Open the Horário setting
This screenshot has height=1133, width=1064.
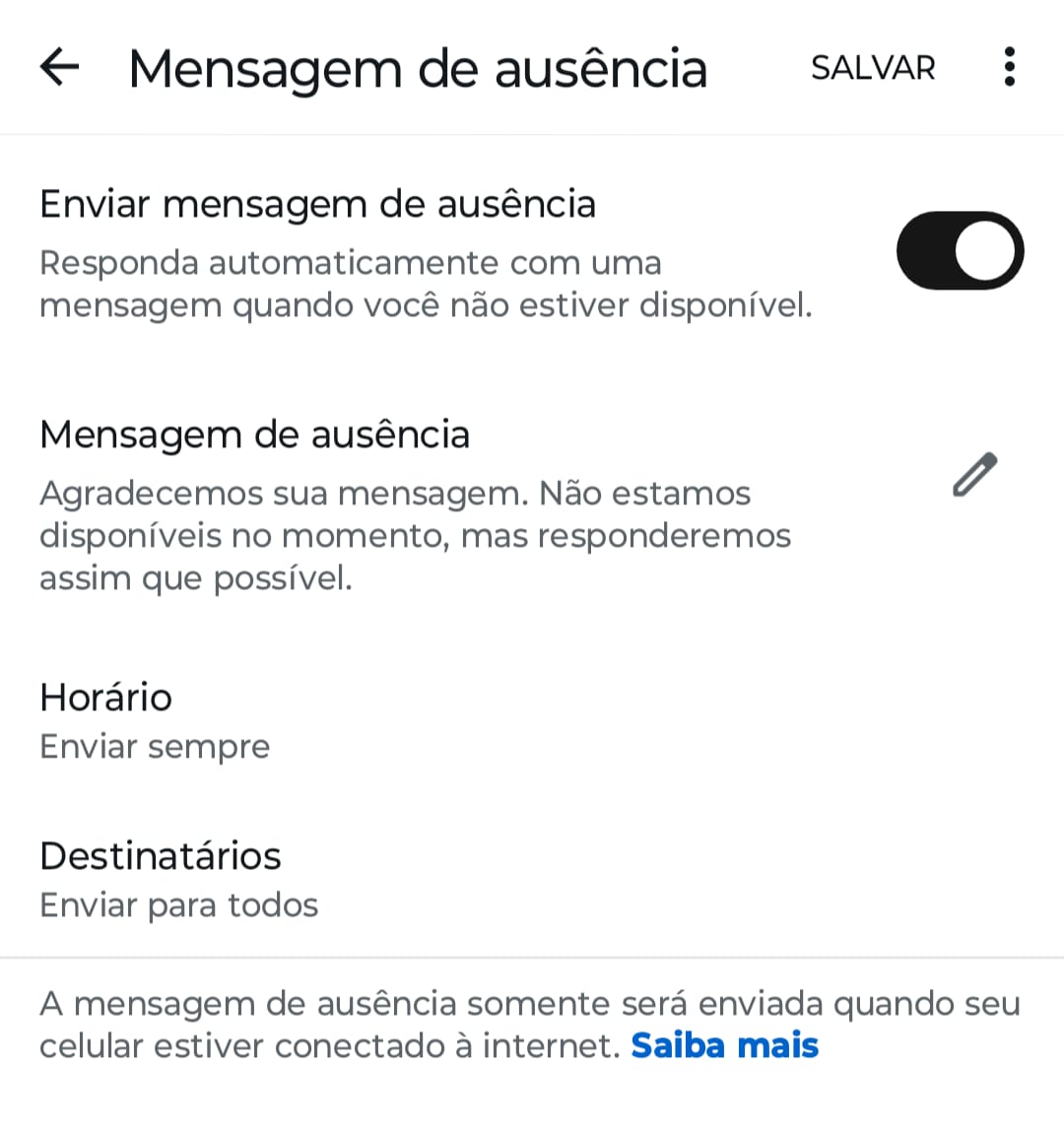155,720
